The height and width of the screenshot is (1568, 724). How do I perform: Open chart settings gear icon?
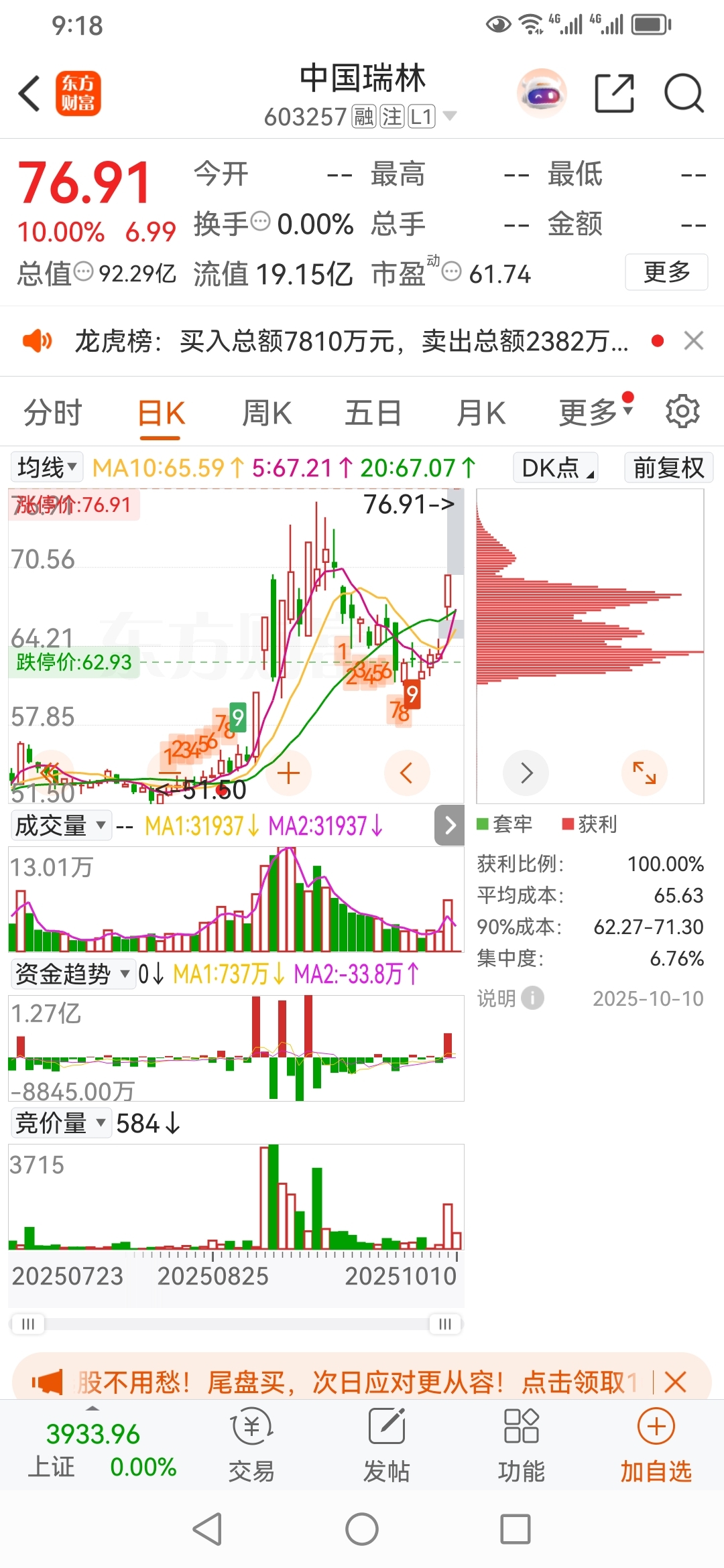pyautogui.click(x=682, y=411)
